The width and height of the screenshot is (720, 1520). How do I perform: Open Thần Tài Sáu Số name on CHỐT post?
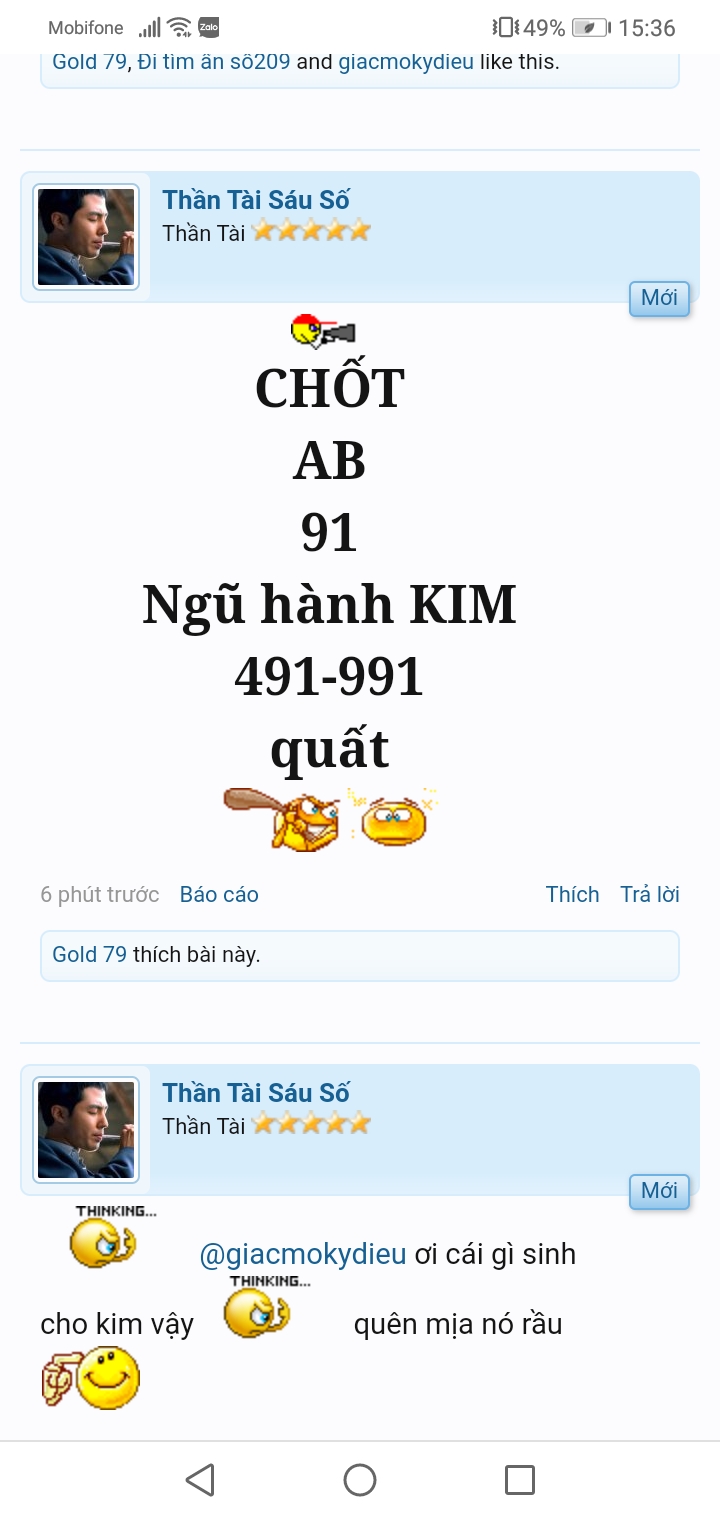pyautogui.click(x=256, y=200)
